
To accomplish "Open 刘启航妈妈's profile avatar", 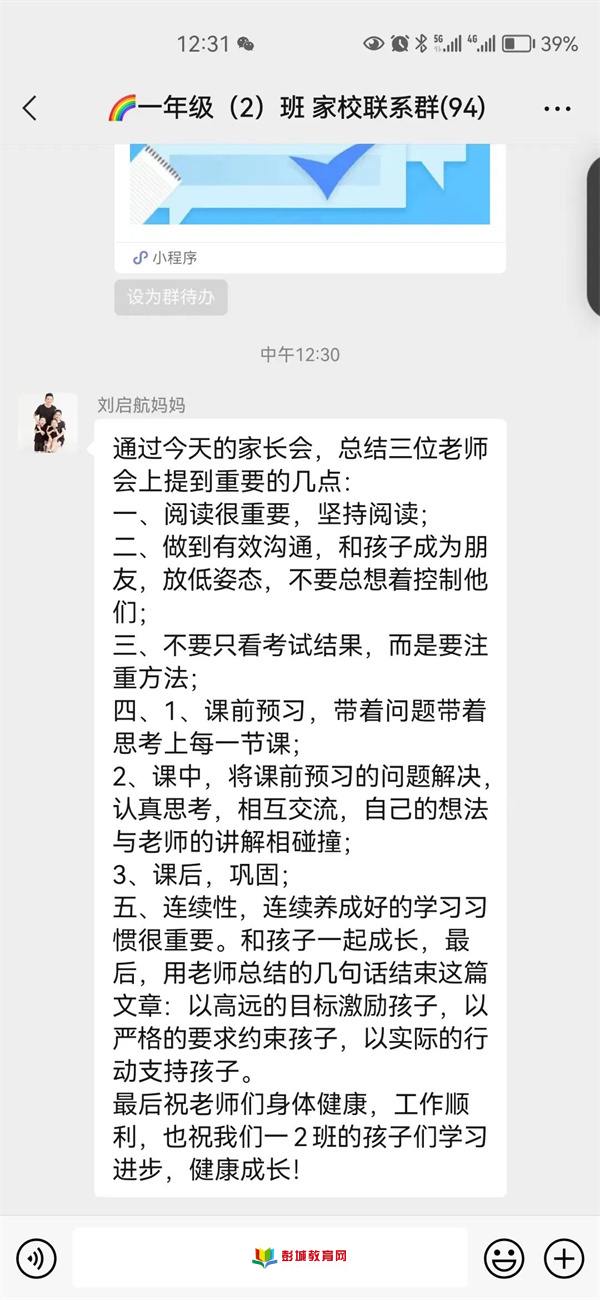I will 48,422.
